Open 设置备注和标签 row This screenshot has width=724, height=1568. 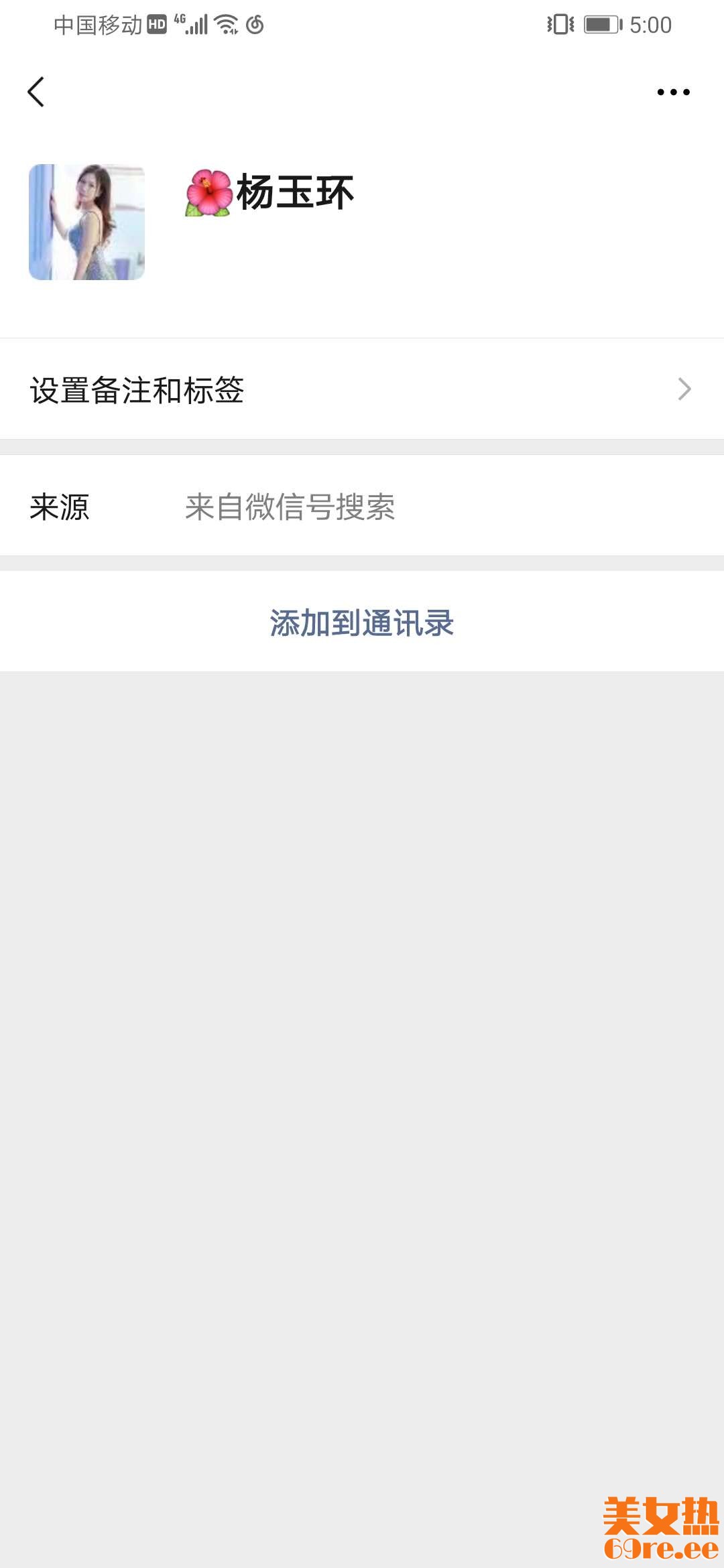point(362,389)
